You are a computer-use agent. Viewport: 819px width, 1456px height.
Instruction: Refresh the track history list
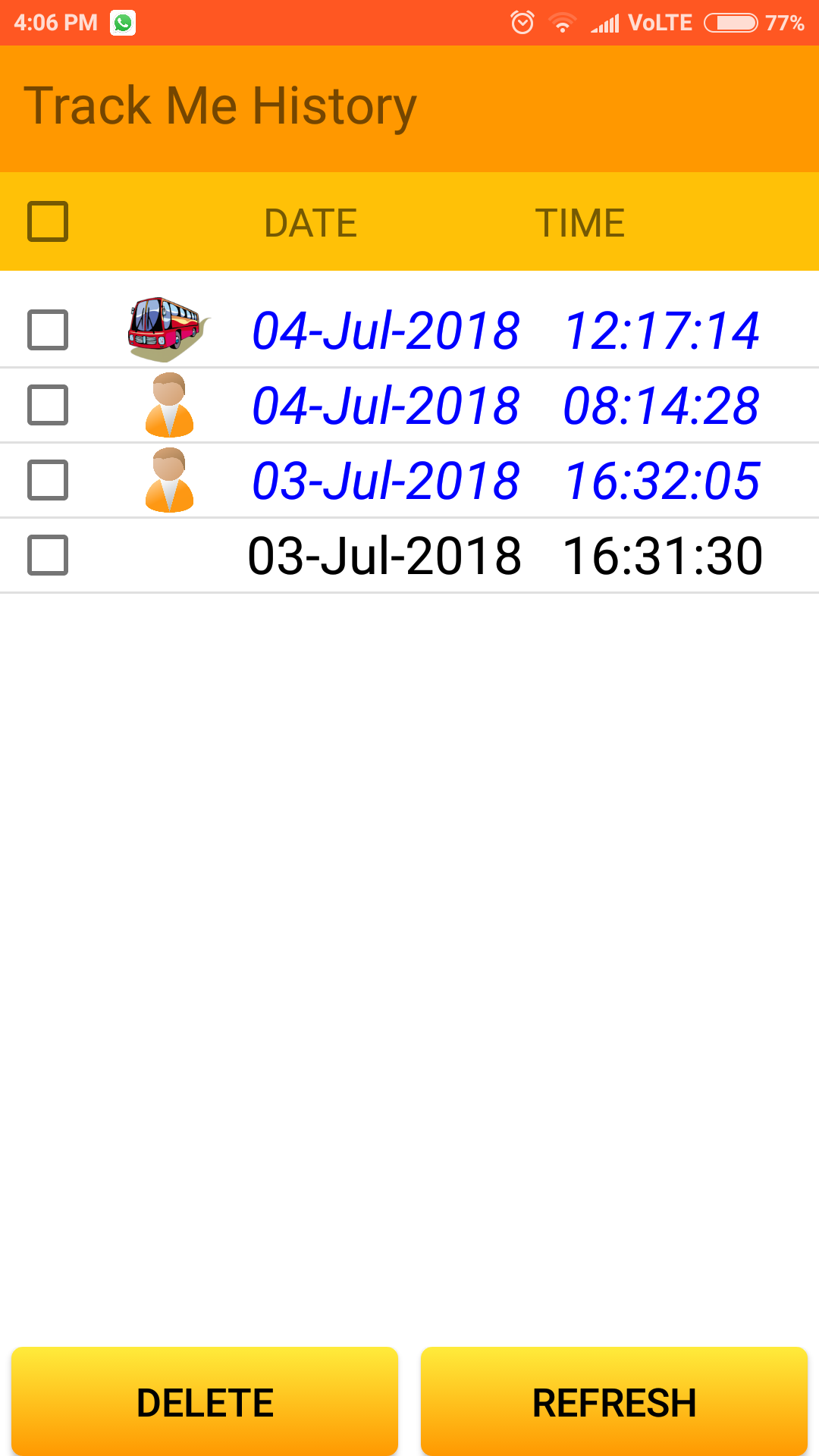614,1401
